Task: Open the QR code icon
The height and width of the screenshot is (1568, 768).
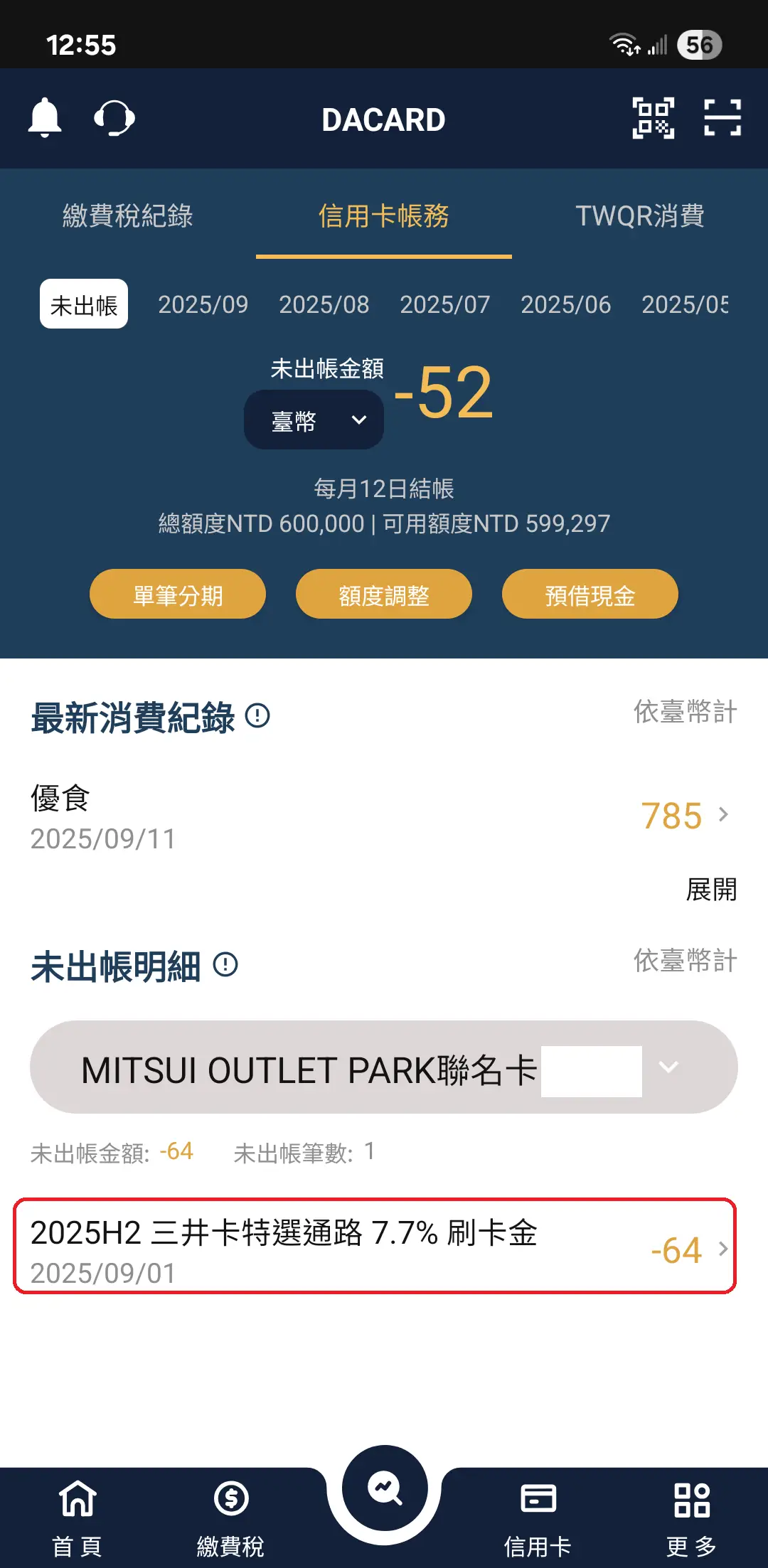Action: (653, 118)
